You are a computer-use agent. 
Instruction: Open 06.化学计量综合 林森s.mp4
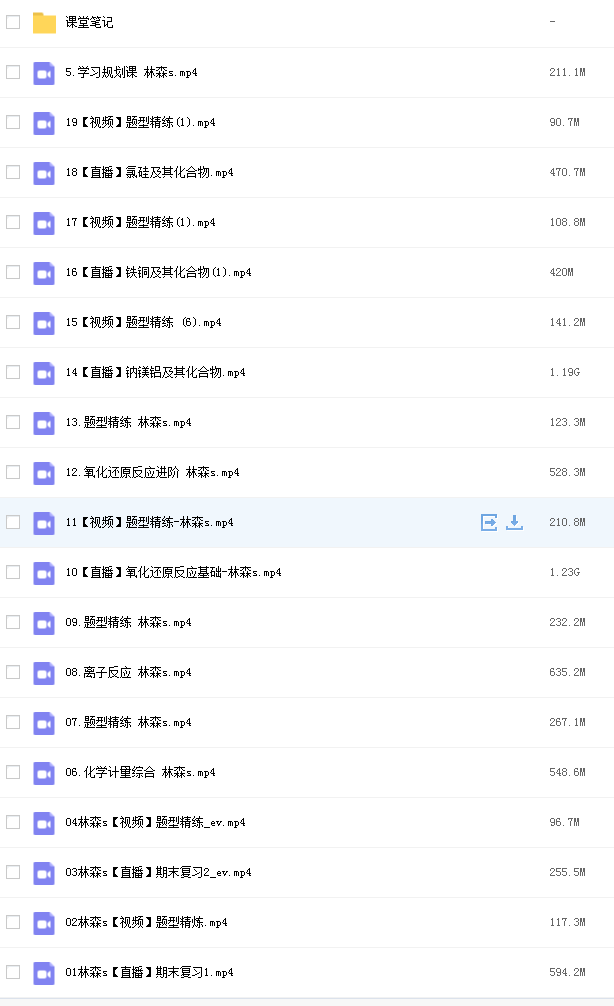click(141, 772)
